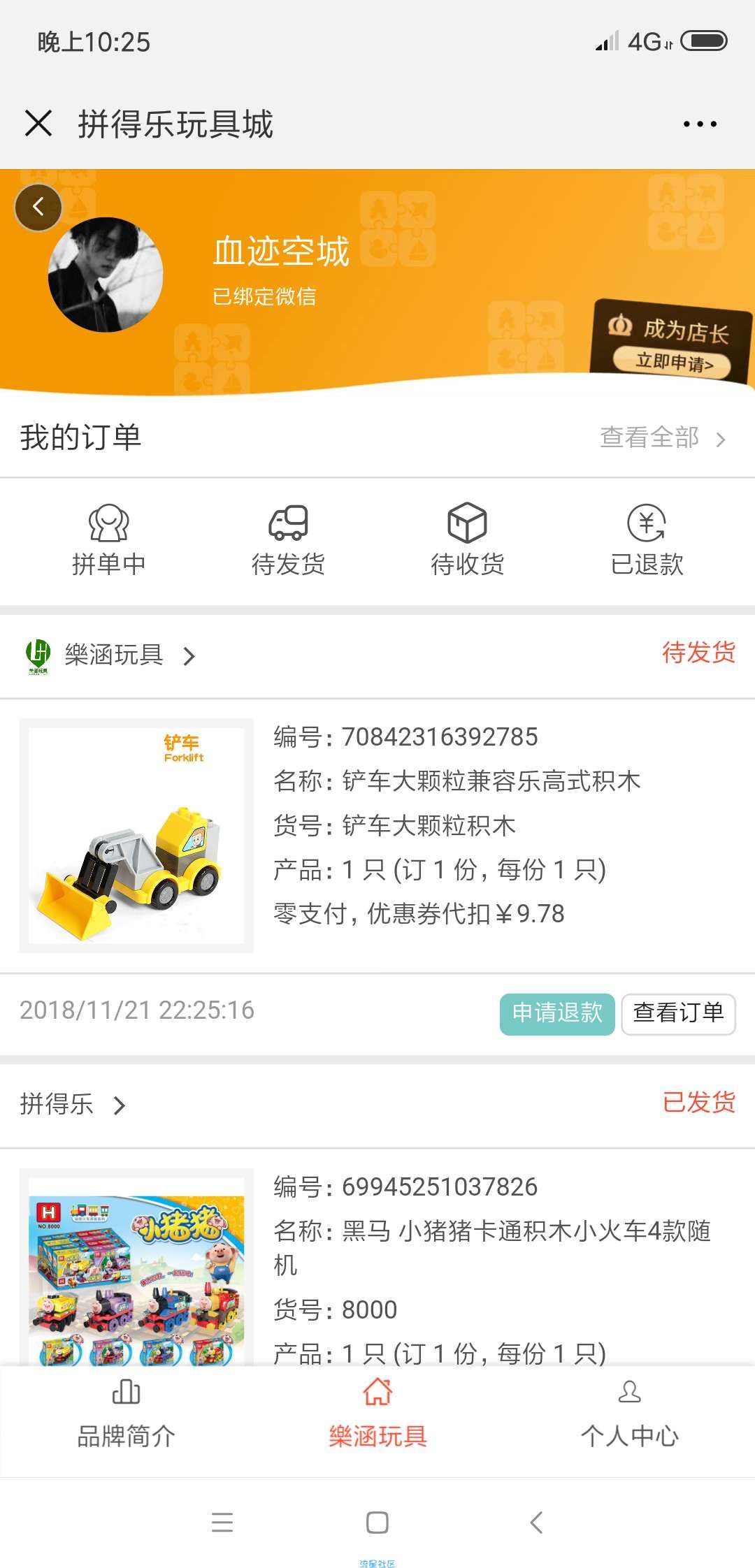Tap 查看订单 for the forklift order
This screenshot has height=1568, width=755.
[x=678, y=1013]
